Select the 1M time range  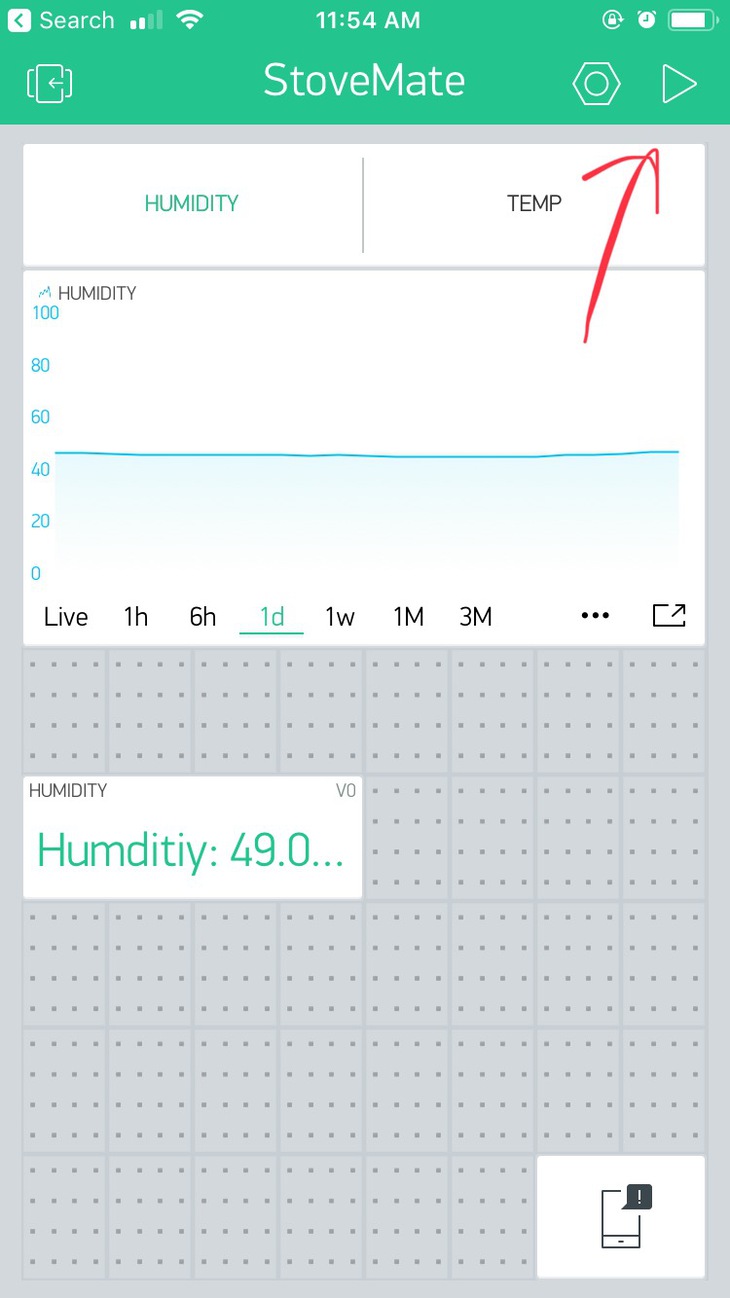click(x=408, y=617)
